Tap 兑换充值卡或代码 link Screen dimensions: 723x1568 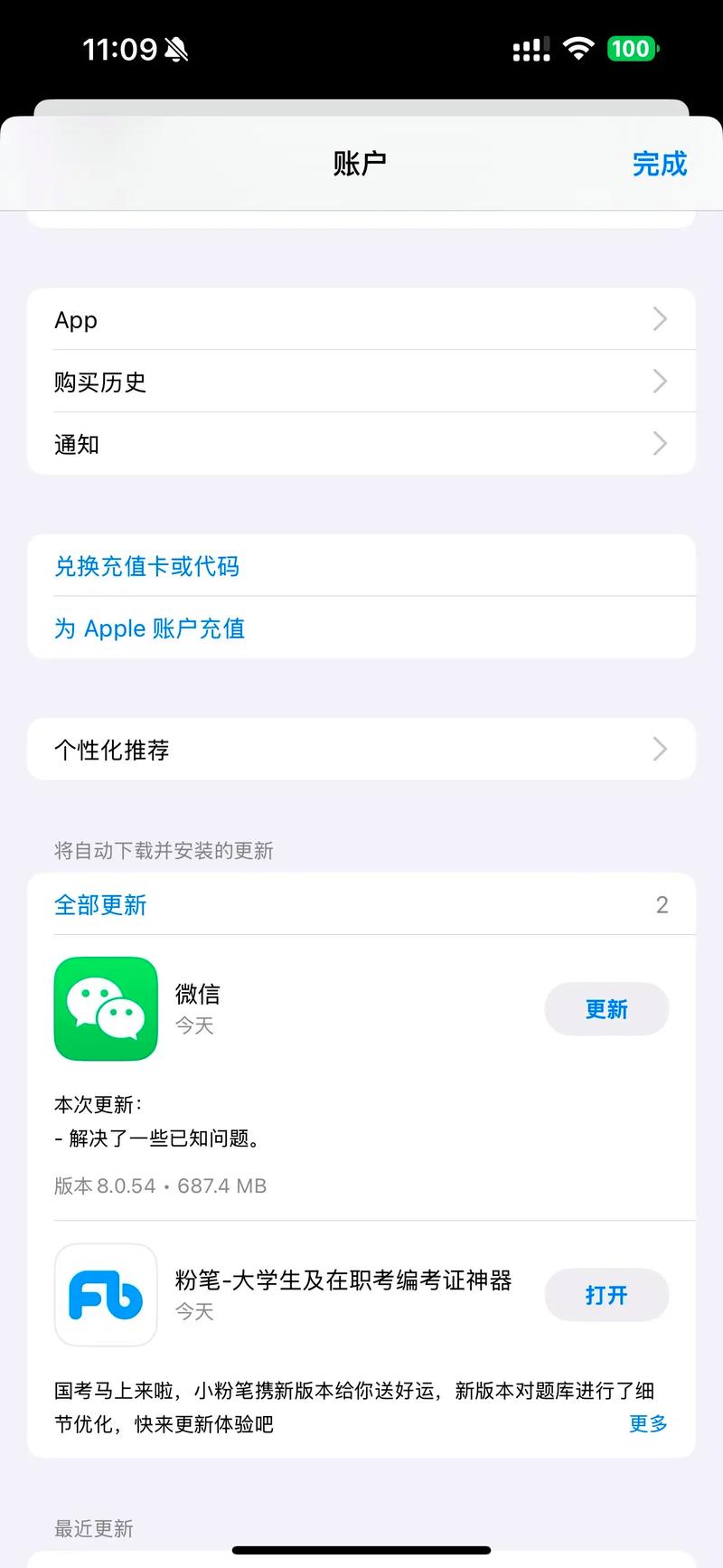pos(147,566)
